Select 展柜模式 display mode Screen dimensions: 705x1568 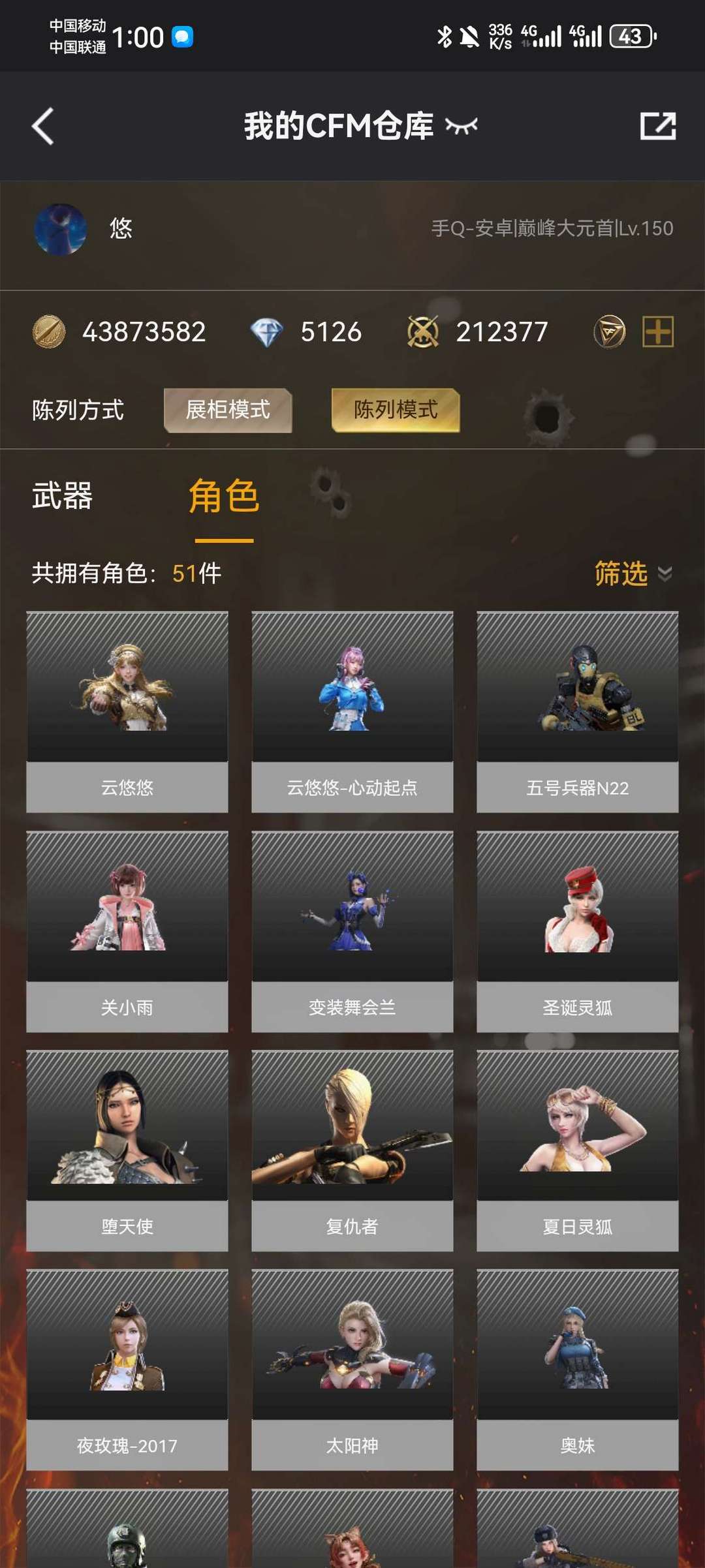[x=228, y=410]
